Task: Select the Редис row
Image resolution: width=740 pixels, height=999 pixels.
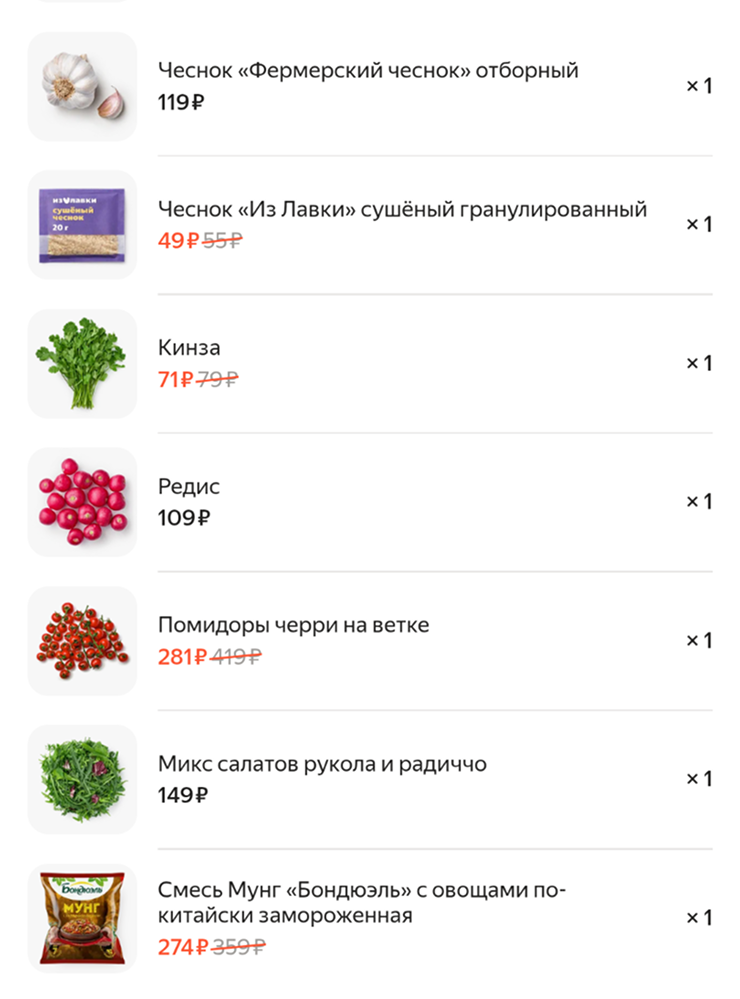Action: point(189,488)
